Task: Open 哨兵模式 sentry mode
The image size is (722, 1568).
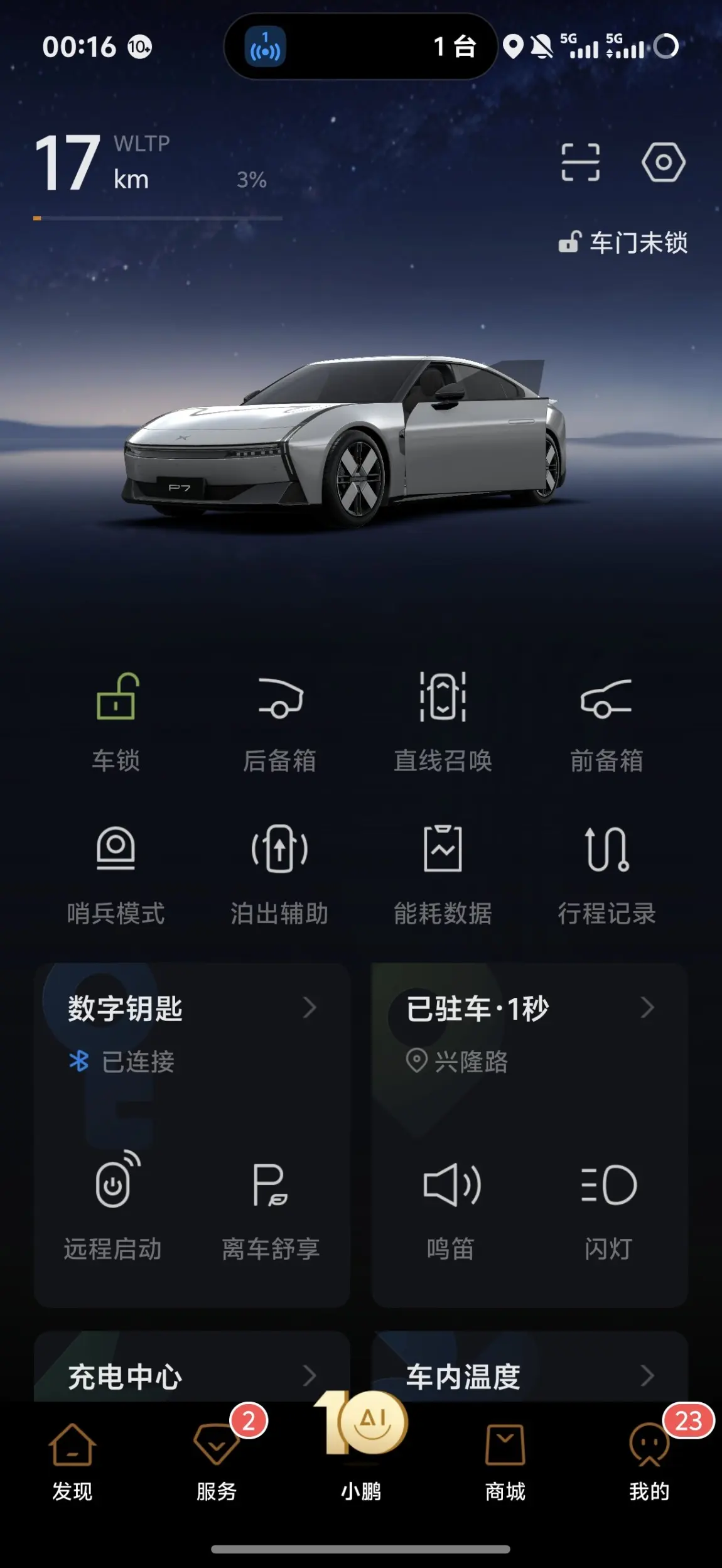Action: point(116,874)
